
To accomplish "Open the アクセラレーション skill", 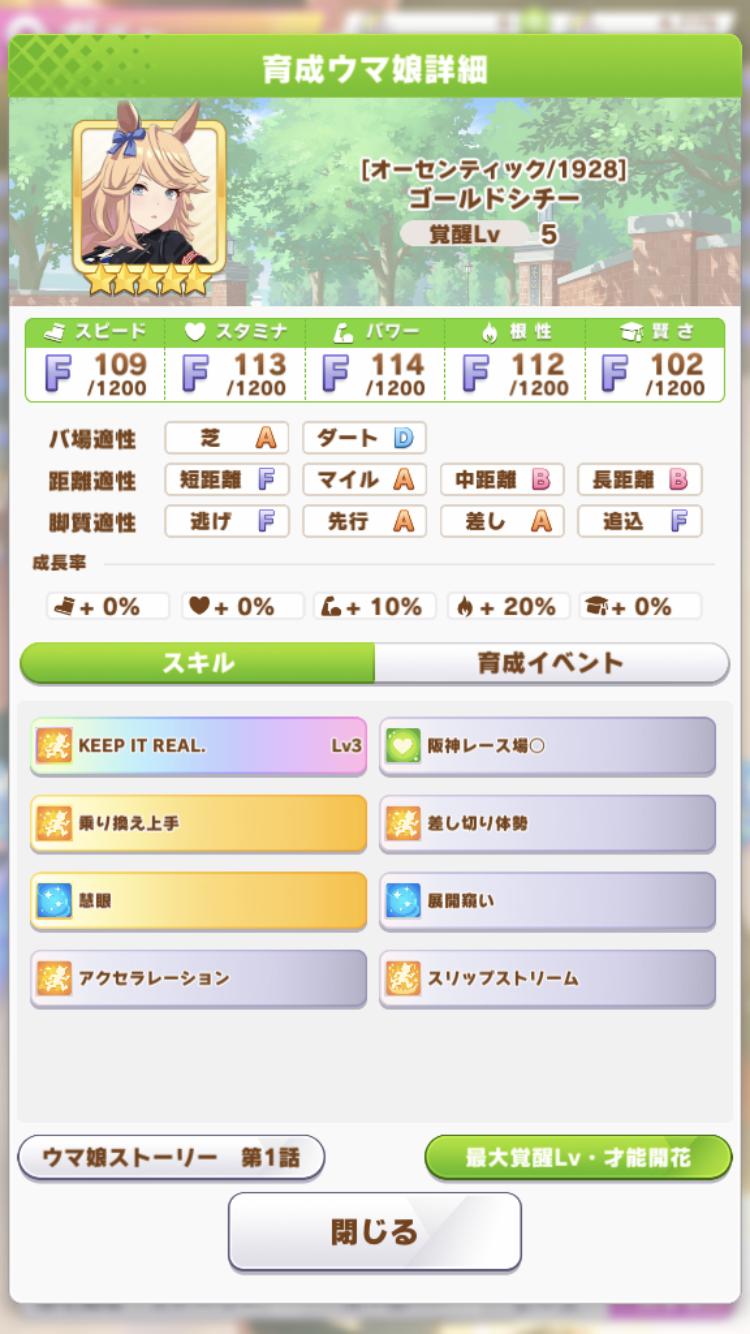I will pyautogui.click(x=198, y=978).
